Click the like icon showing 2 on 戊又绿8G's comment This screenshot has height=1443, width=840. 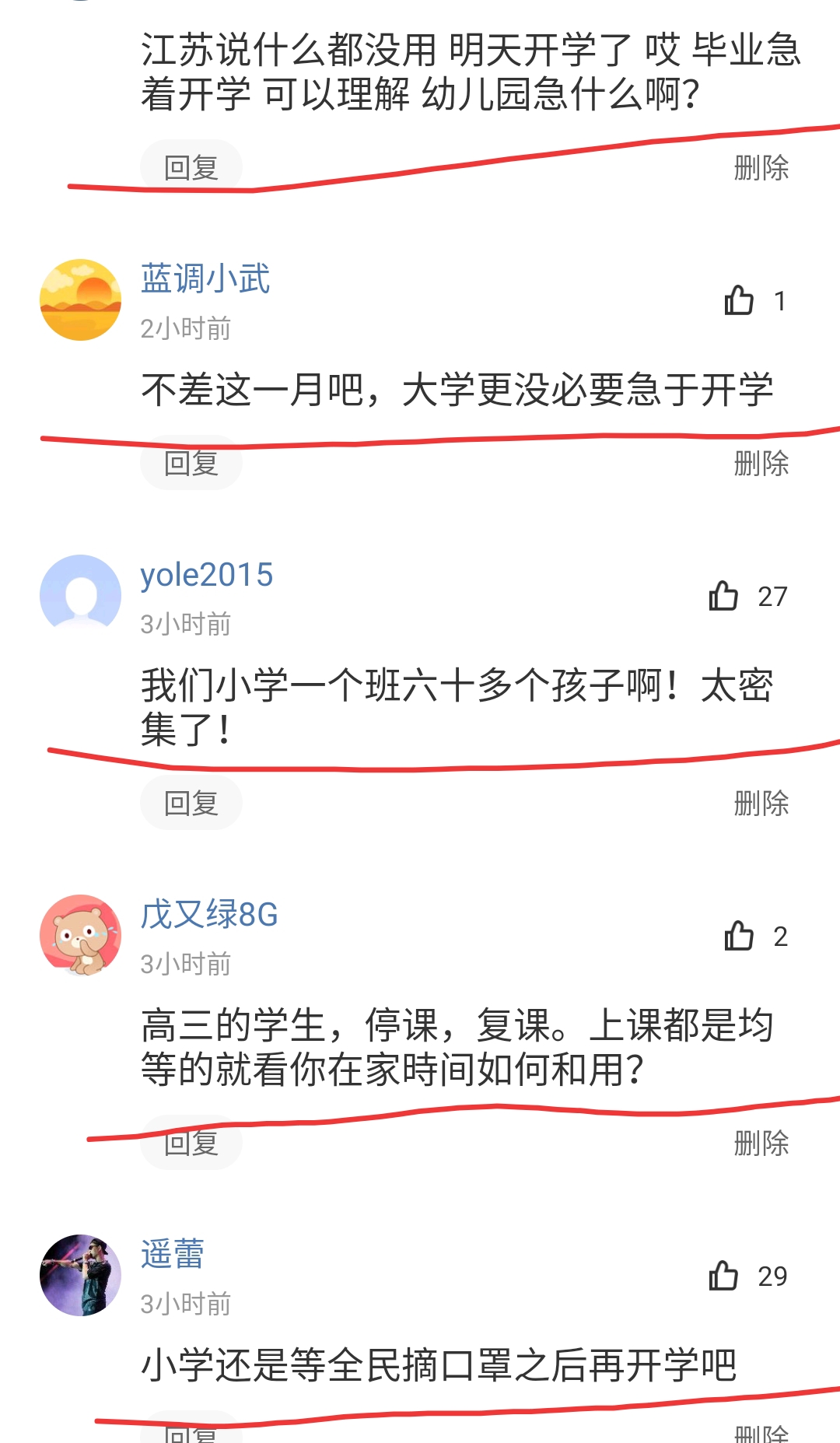[740, 937]
